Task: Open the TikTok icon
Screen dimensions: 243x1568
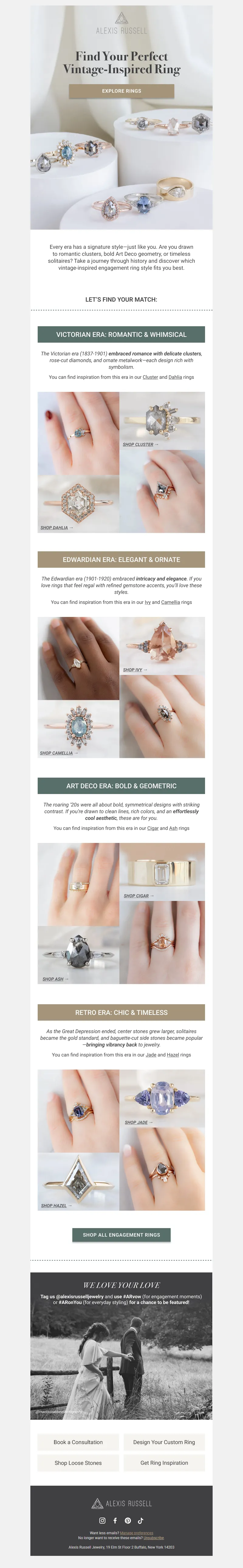Action: click(x=141, y=1521)
